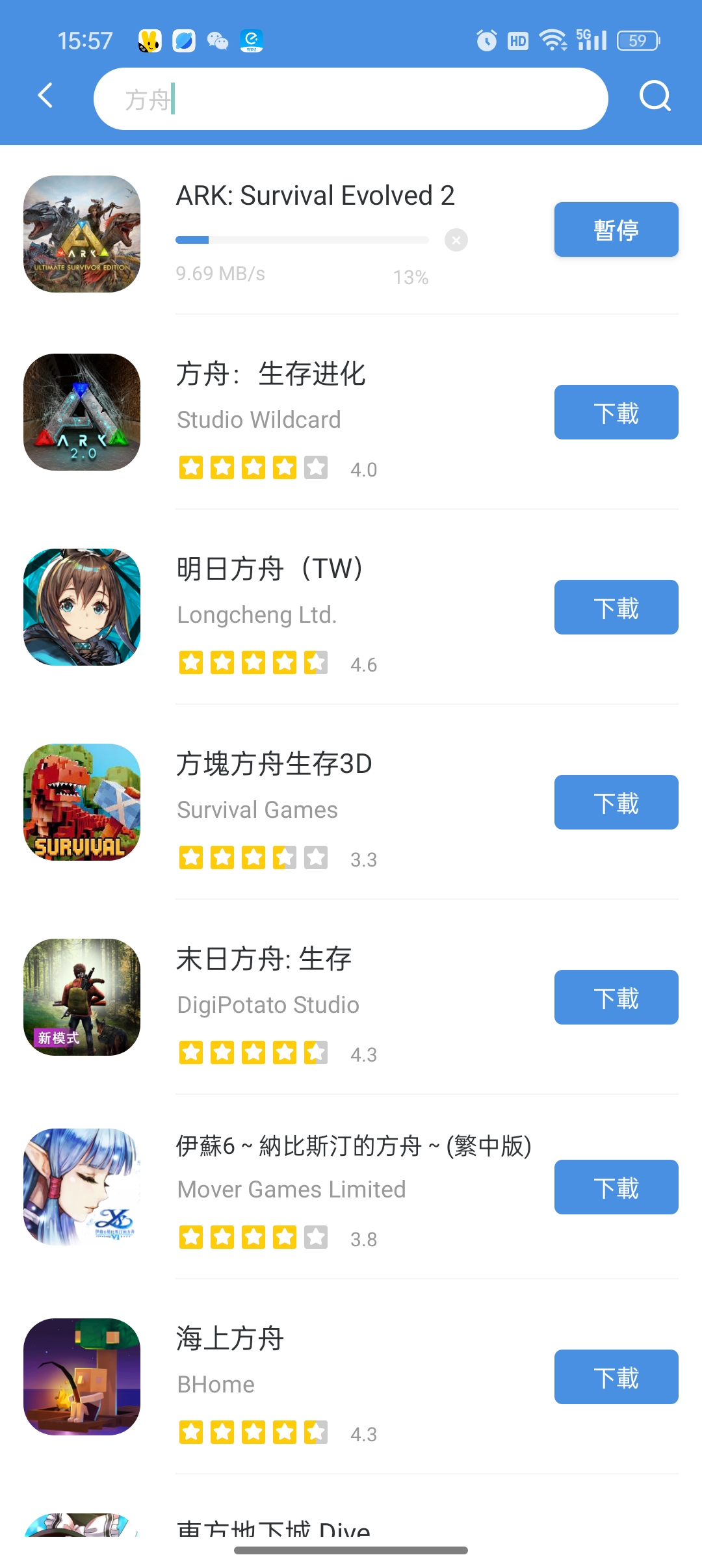Download 伊蘇6 ~ 納比斯汀的方舟

[x=616, y=1187]
